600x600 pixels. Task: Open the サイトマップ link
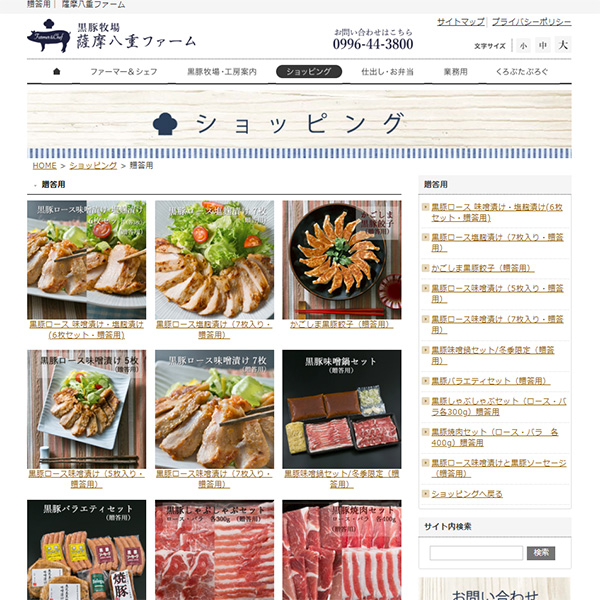[x=461, y=21]
